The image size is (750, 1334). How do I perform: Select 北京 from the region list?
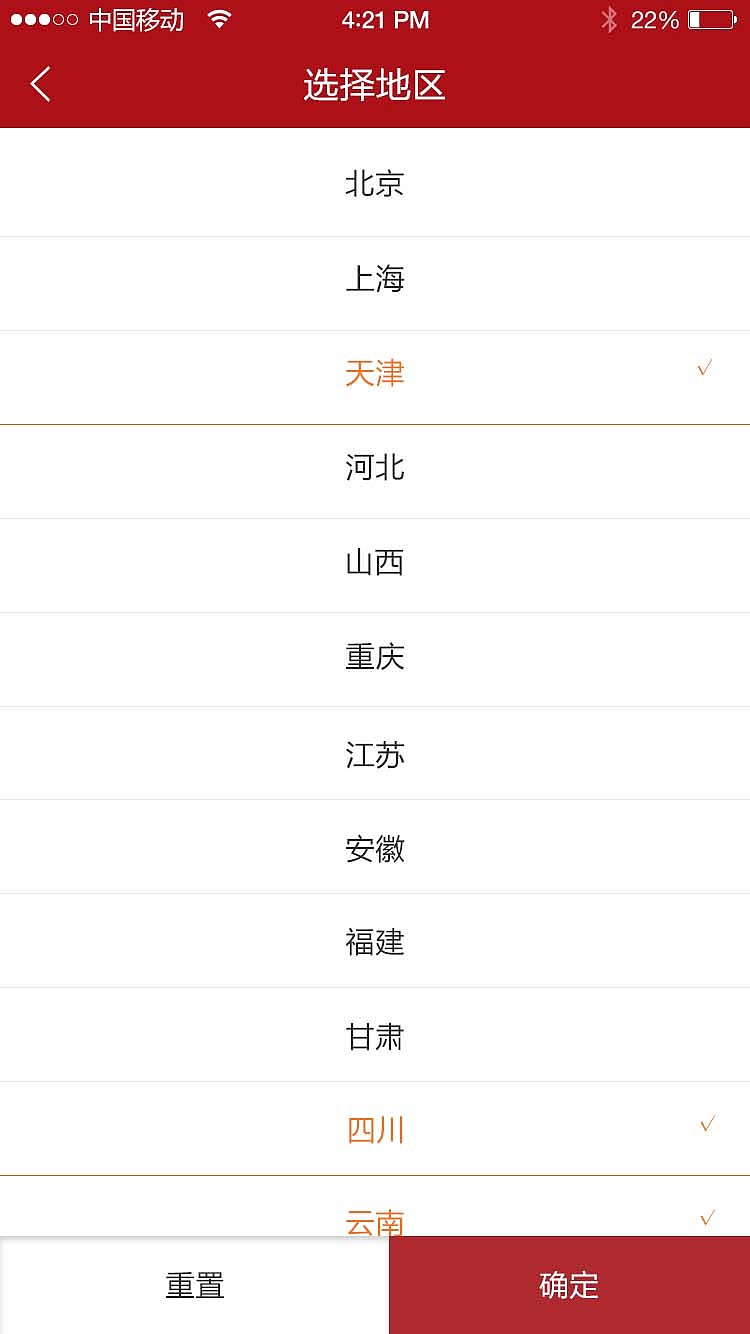pos(375,184)
